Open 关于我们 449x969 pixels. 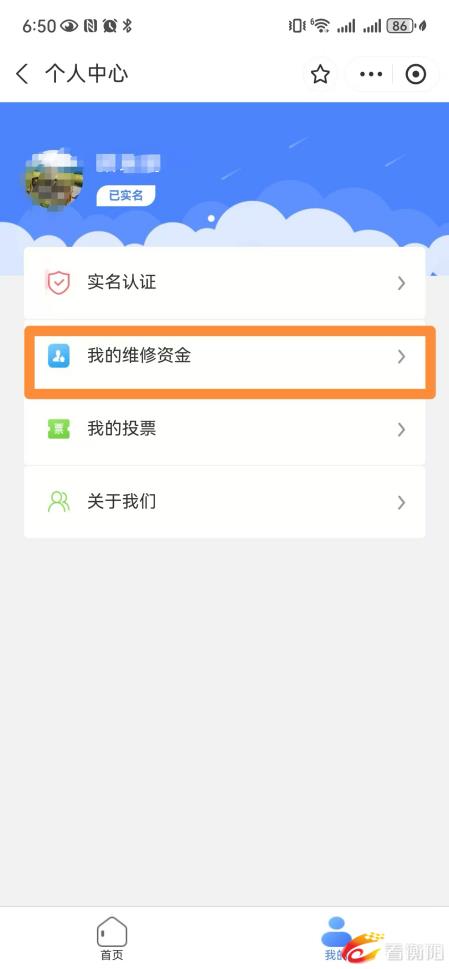(224, 502)
